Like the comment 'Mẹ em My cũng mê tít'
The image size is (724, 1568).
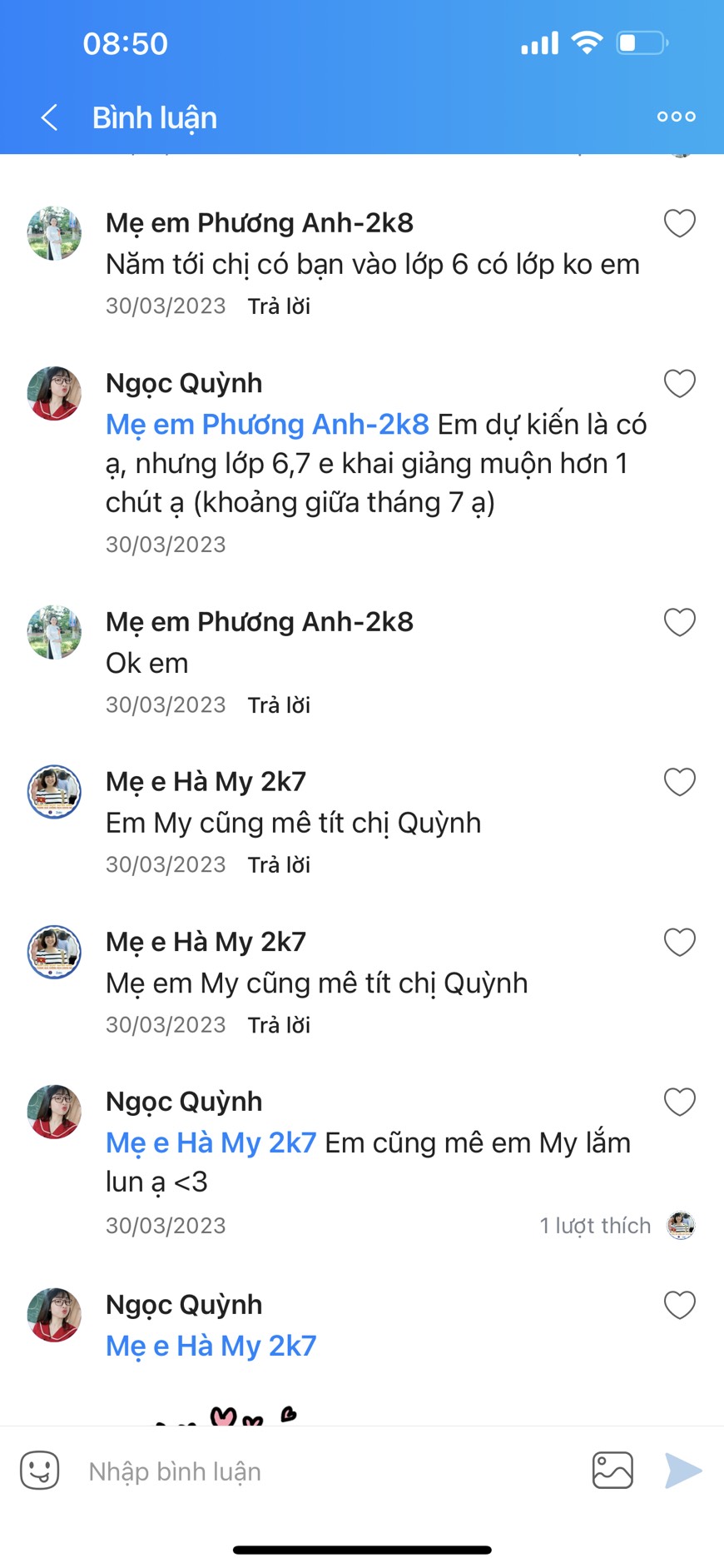tap(679, 942)
